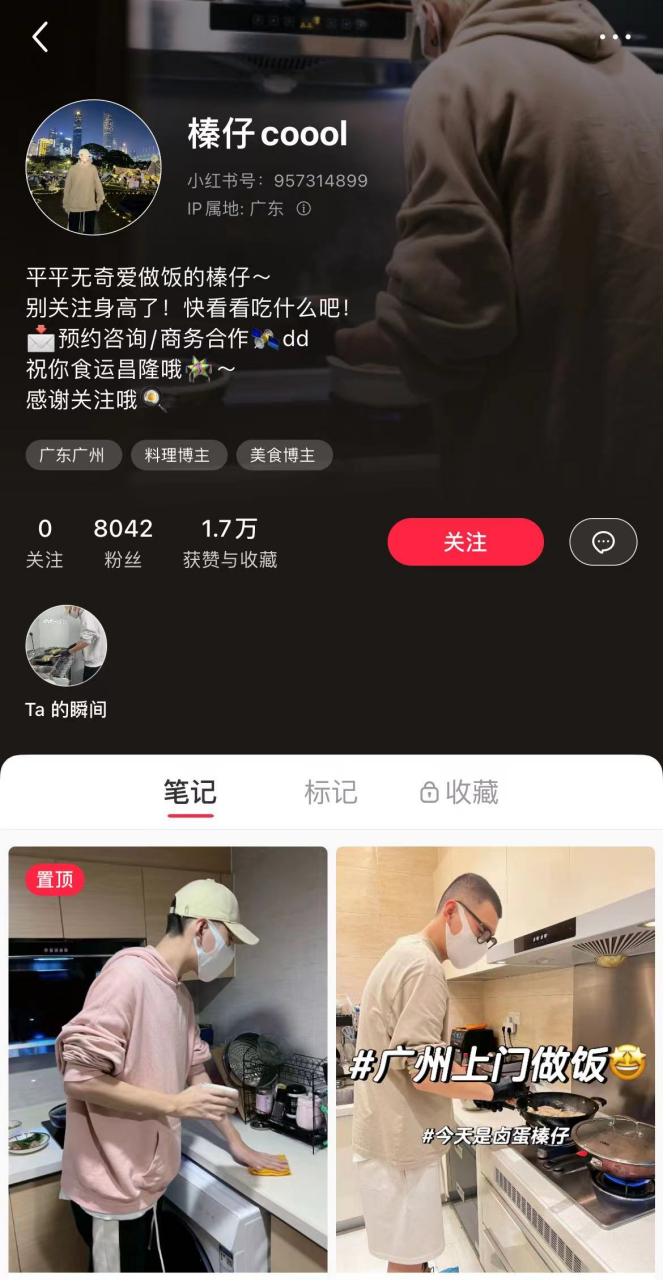Open the pinned 置顶 note
The width and height of the screenshot is (663, 1280).
[168, 1058]
